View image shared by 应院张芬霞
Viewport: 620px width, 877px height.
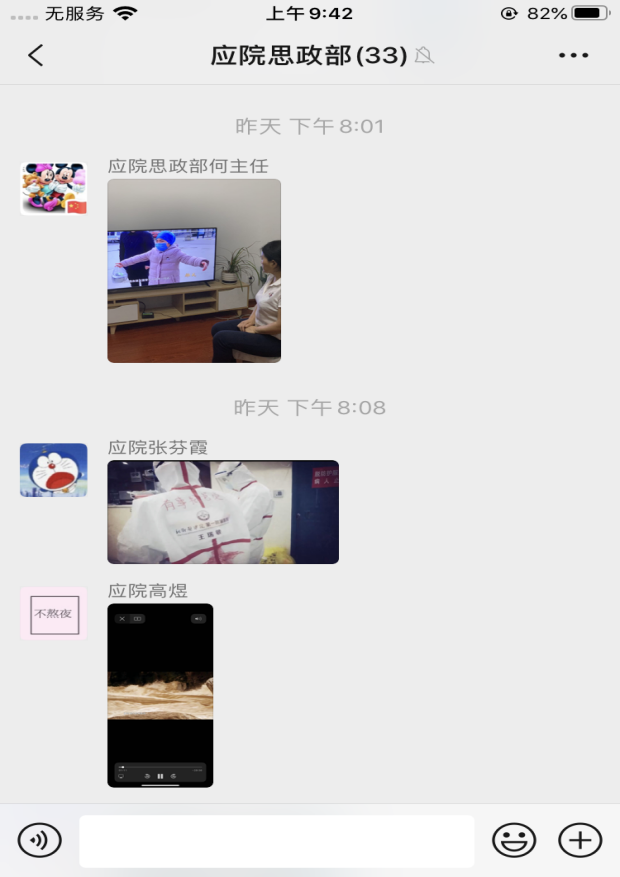tap(223, 512)
